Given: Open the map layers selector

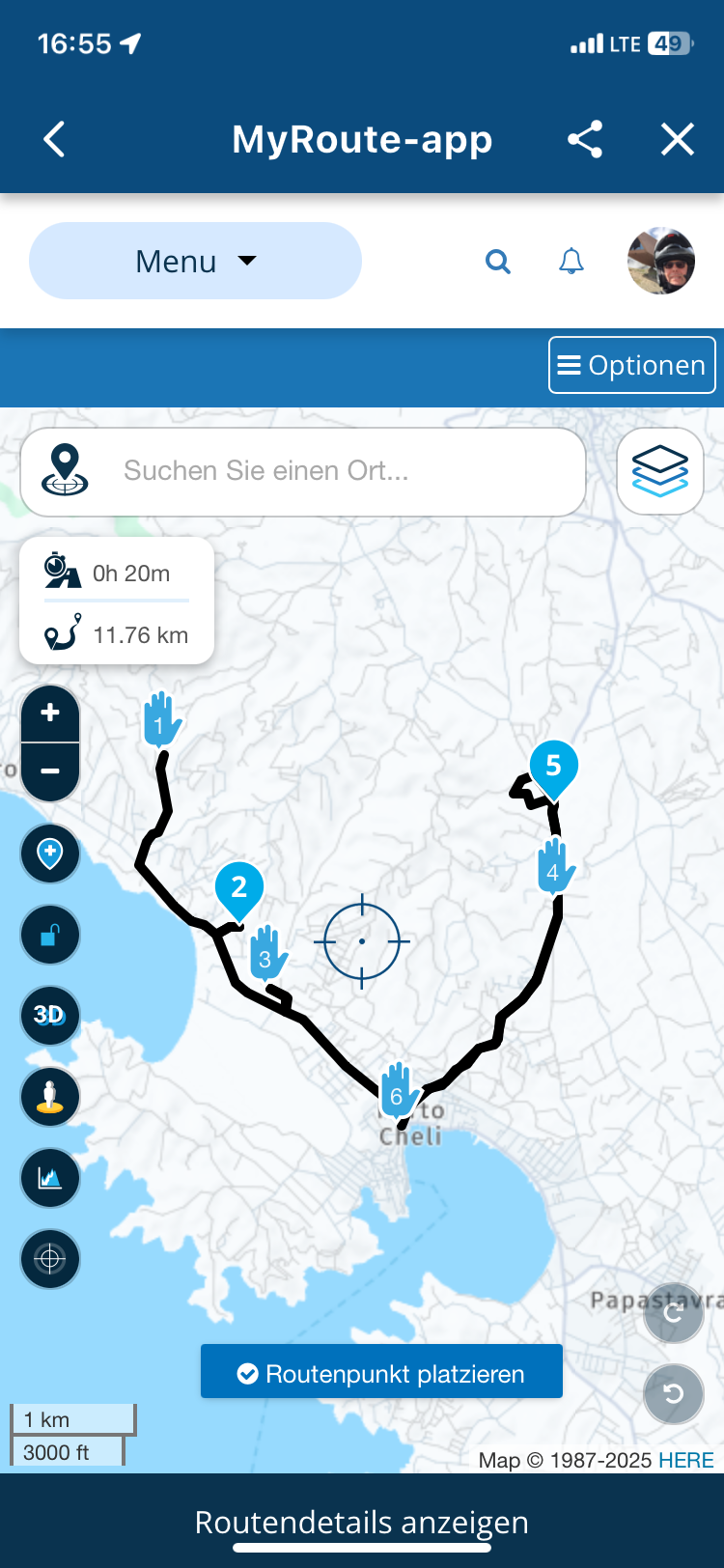Looking at the screenshot, I should tap(660, 471).
